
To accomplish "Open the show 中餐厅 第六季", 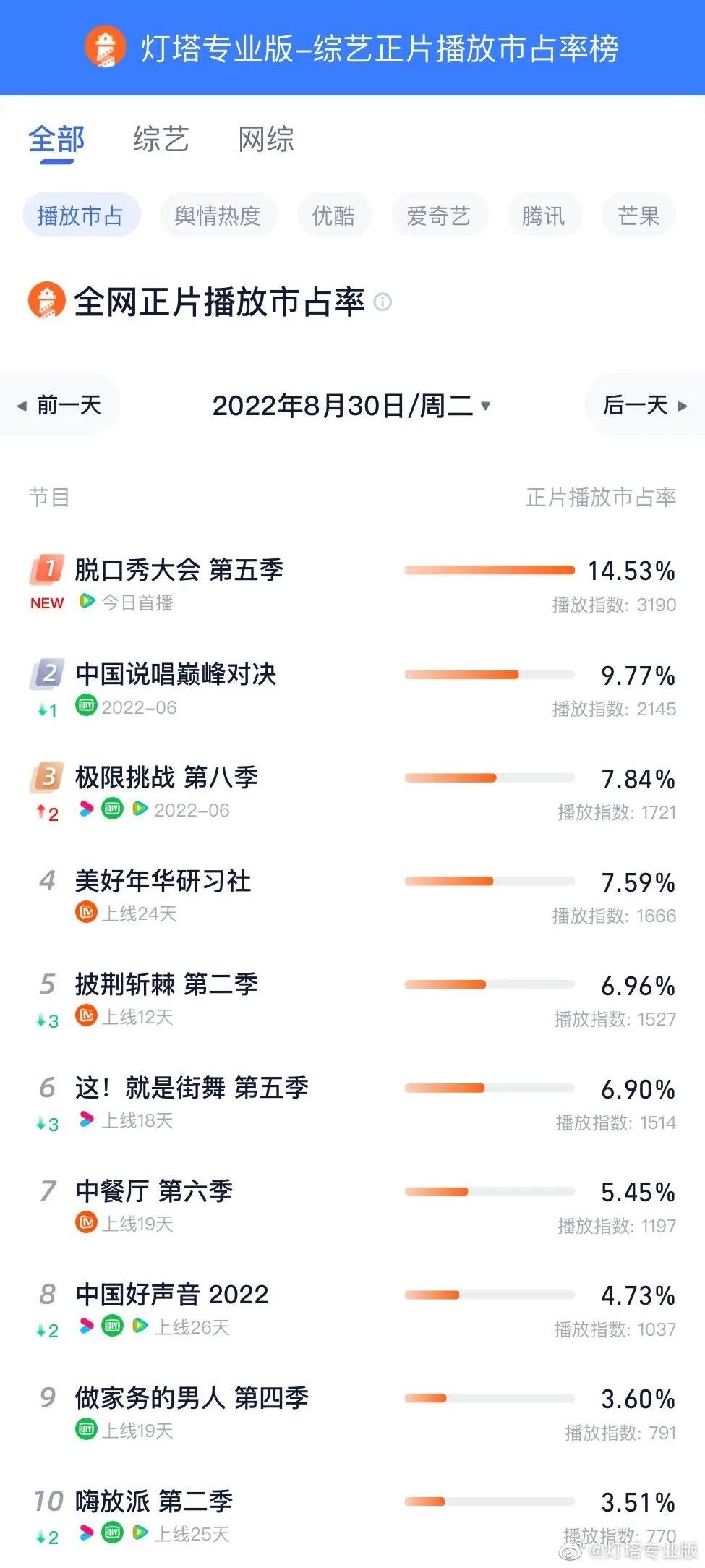I will [152, 1191].
